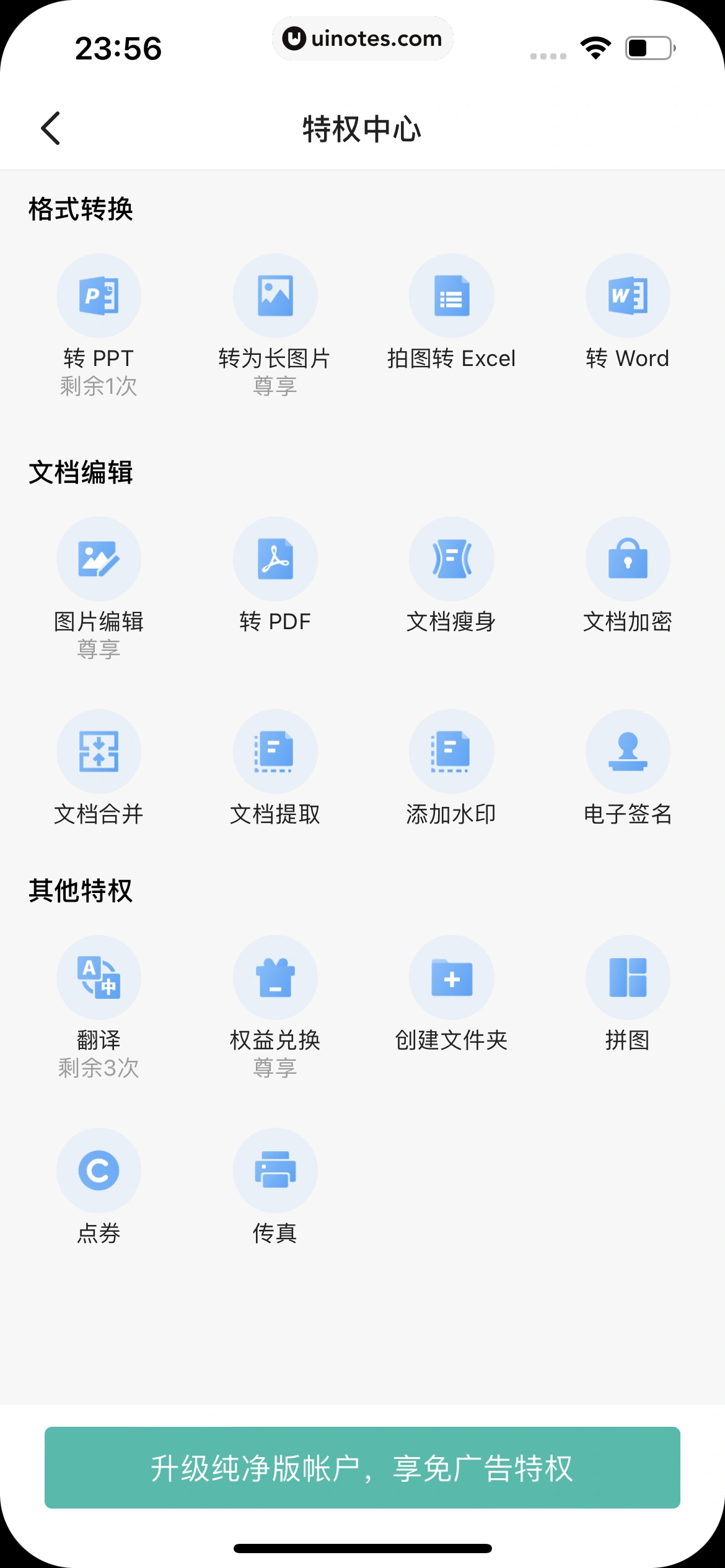Screen dimensions: 725x1568
Task: Launch 转 Word conversion
Action: point(628,297)
